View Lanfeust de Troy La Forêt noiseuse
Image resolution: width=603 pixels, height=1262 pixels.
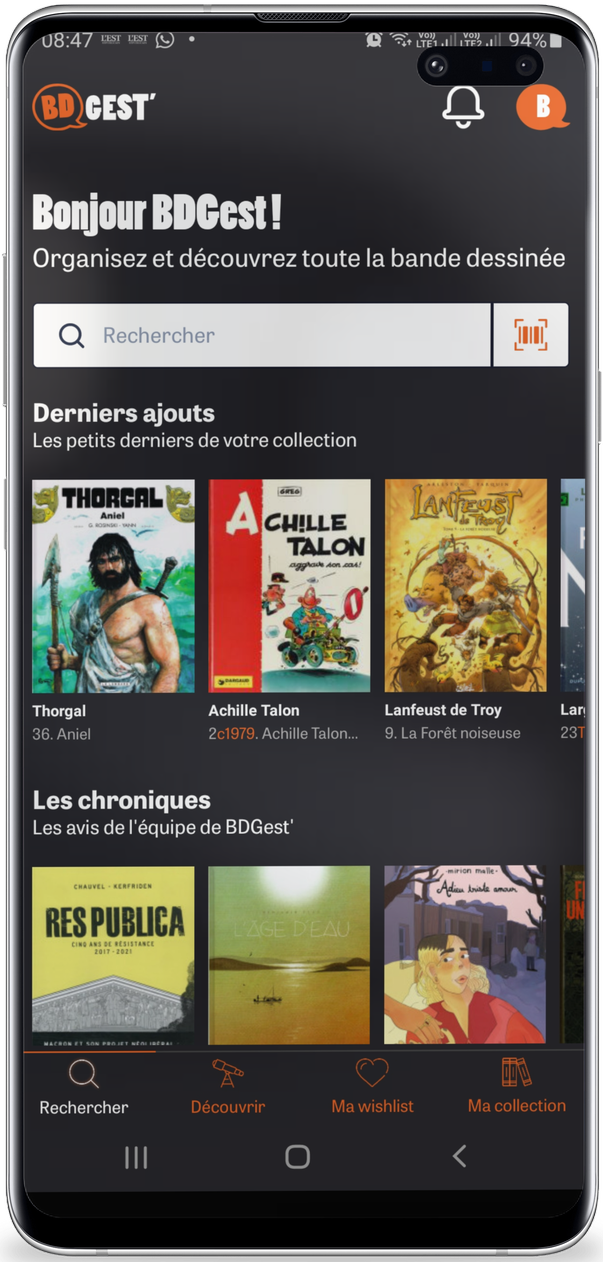465,586
